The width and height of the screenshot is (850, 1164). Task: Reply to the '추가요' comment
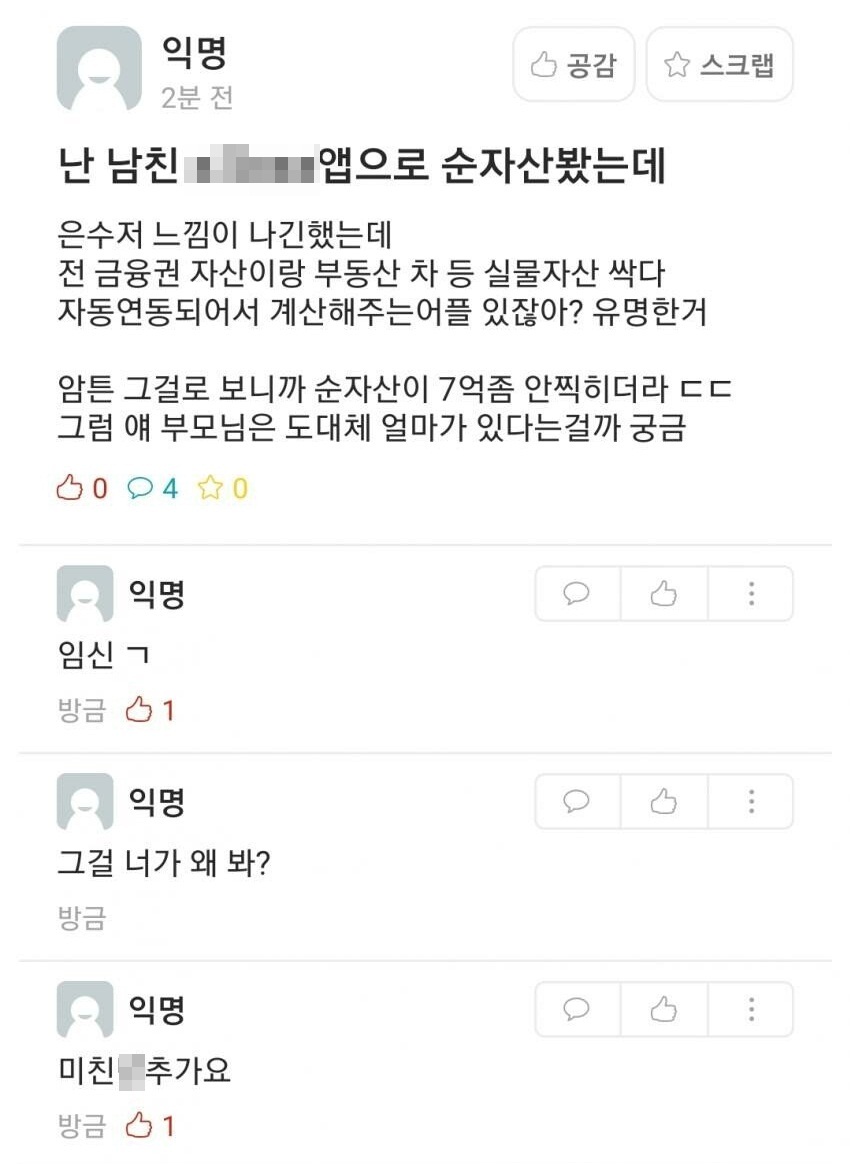coord(577,1009)
